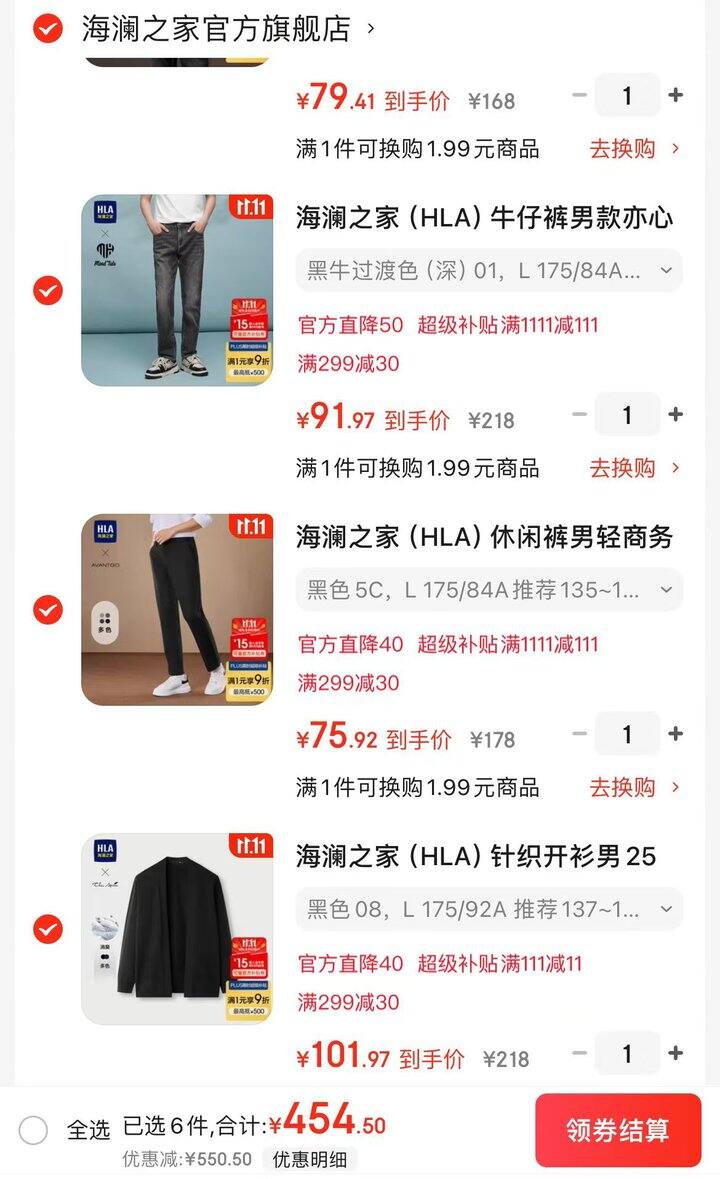The width and height of the screenshot is (720, 1179).
Task: Decrease the knit cardigan quantity
Action: click(578, 1053)
